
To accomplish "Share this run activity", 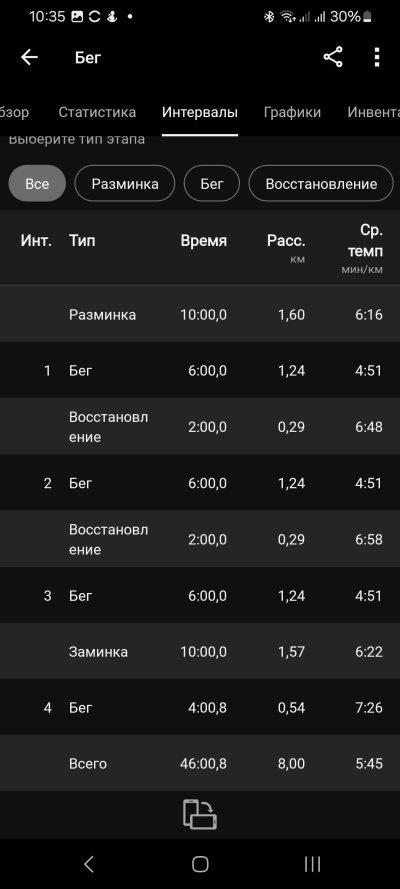I will (333, 57).
